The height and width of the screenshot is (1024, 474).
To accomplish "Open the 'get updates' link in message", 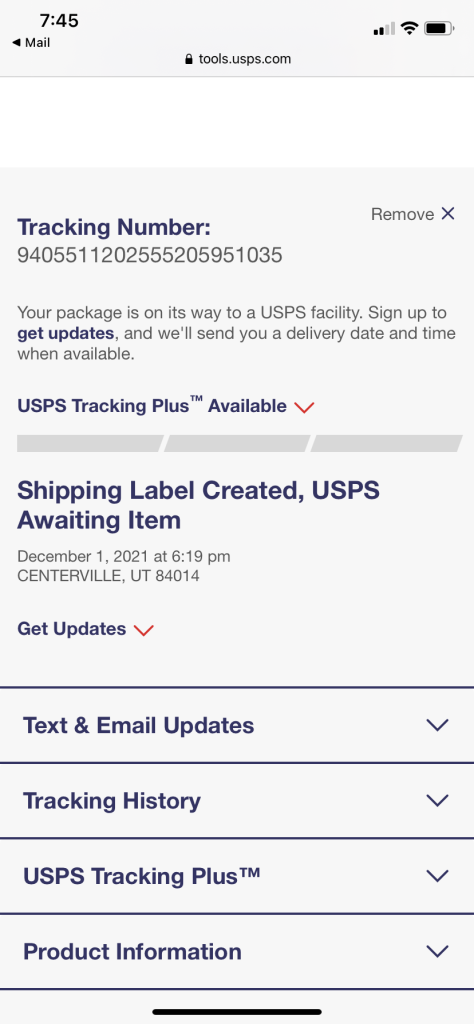I will (x=65, y=333).
